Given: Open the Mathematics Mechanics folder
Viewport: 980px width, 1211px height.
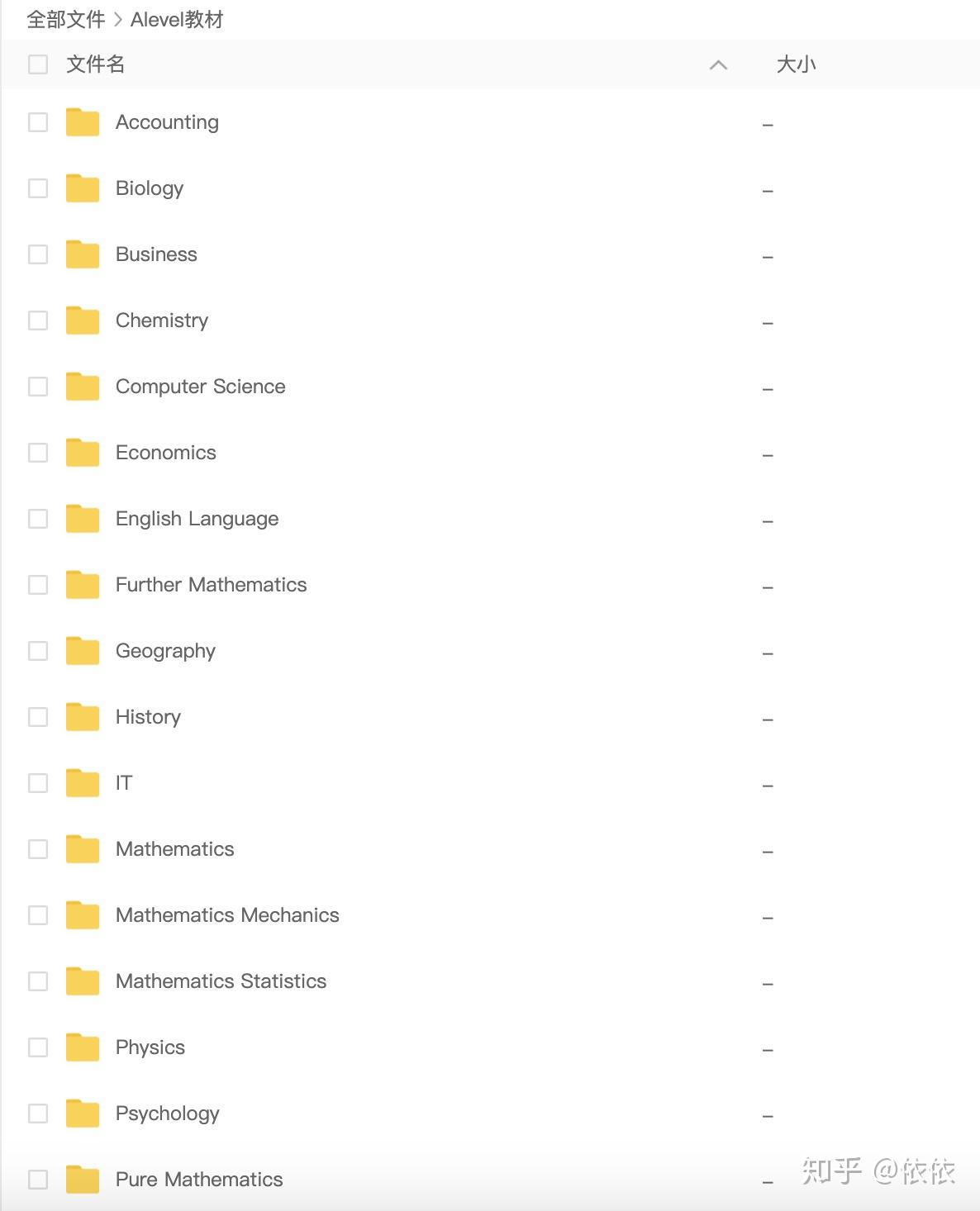Looking at the screenshot, I should click(x=227, y=915).
